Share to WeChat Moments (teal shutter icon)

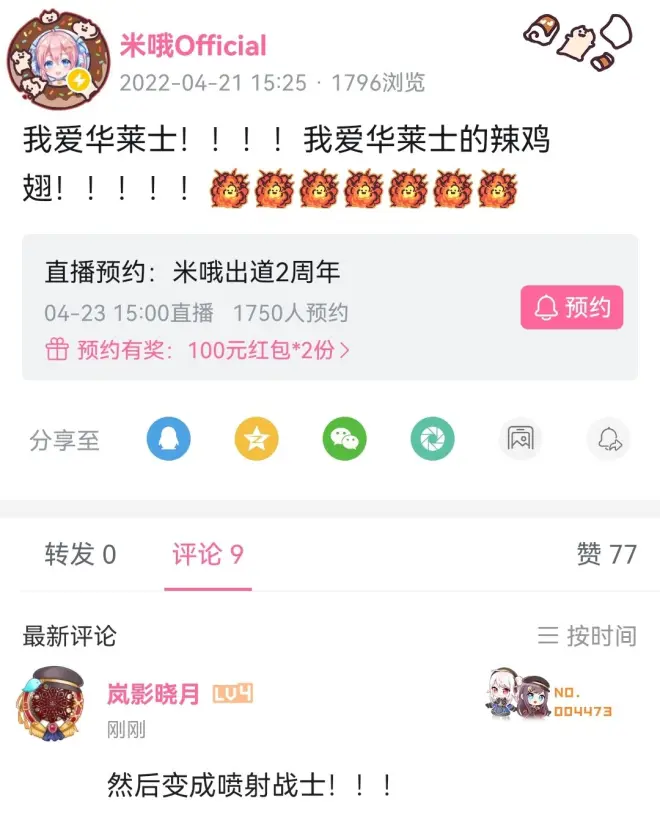432,439
